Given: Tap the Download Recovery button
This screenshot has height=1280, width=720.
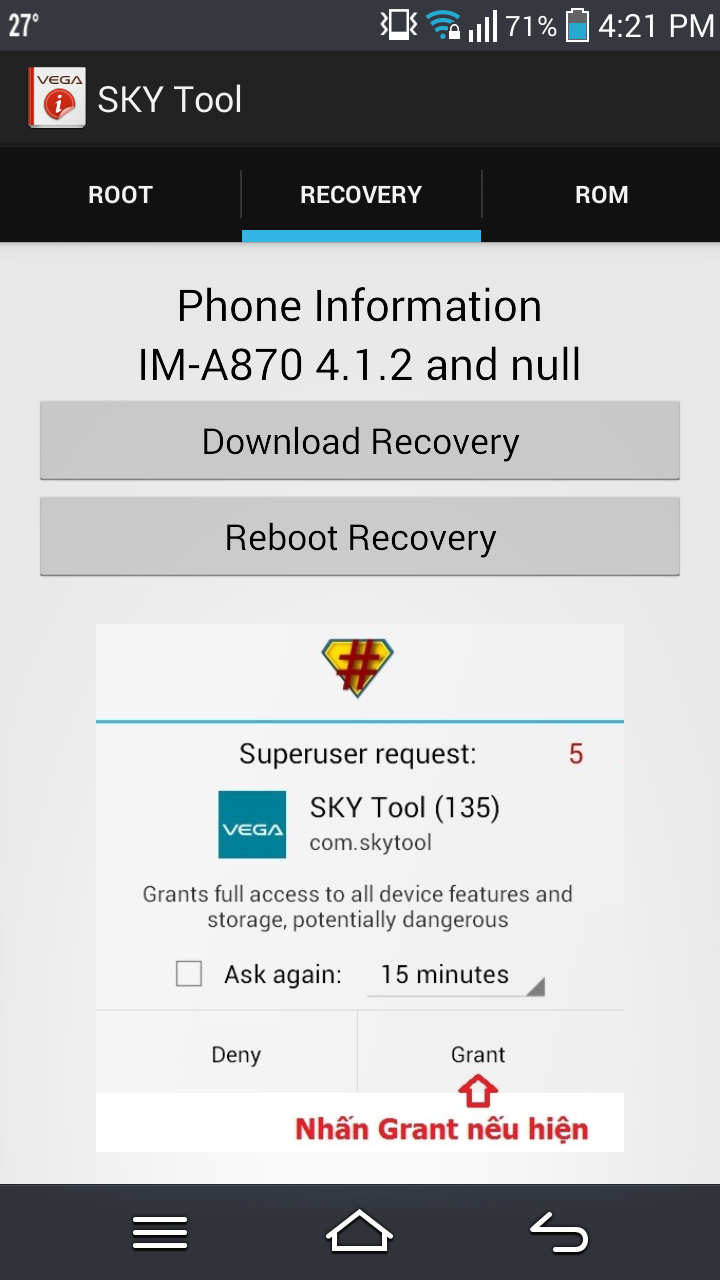Looking at the screenshot, I should point(360,441).
